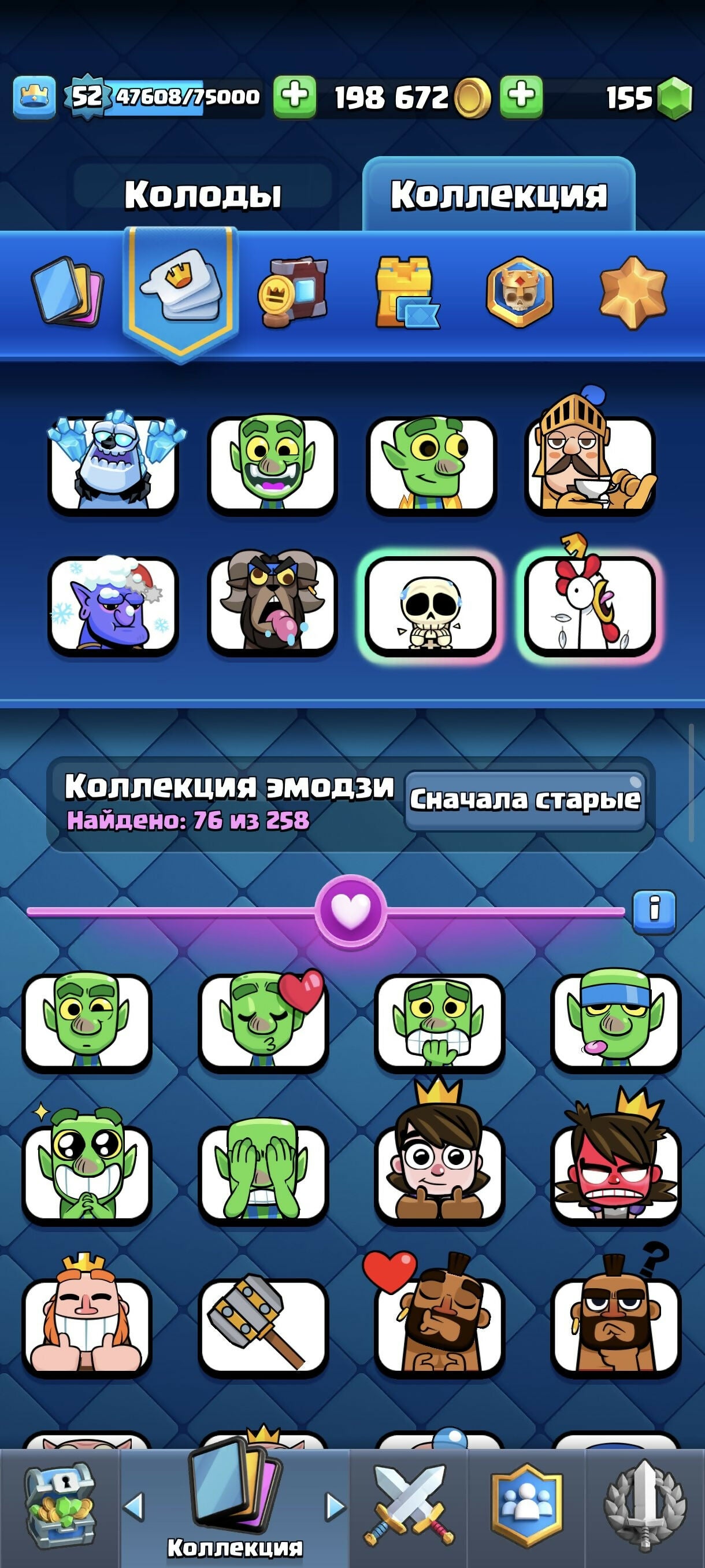Open the star points category
Screen dimensions: 705x1568
click(x=633, y=293)
